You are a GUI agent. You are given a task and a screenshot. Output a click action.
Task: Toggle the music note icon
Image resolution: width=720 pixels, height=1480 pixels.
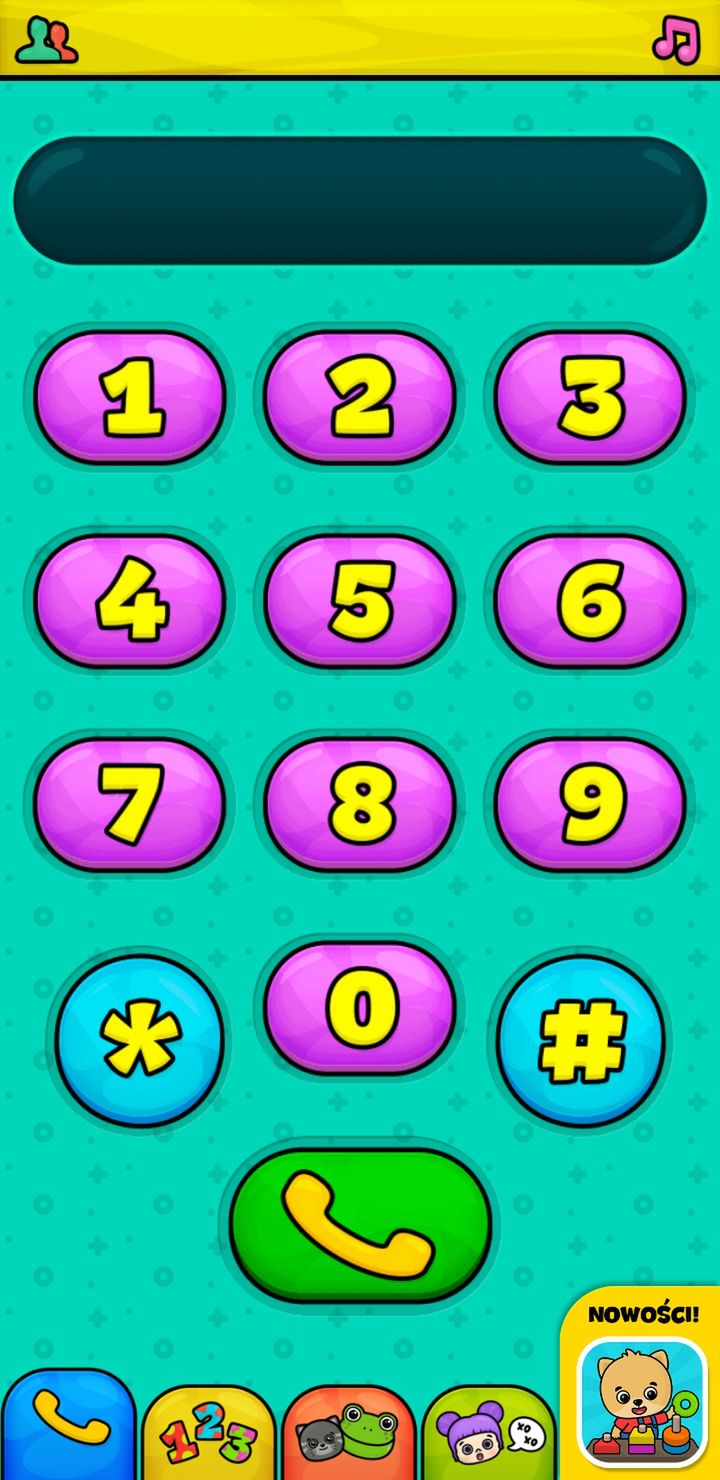pyautogui.click(x=677, y=40)
